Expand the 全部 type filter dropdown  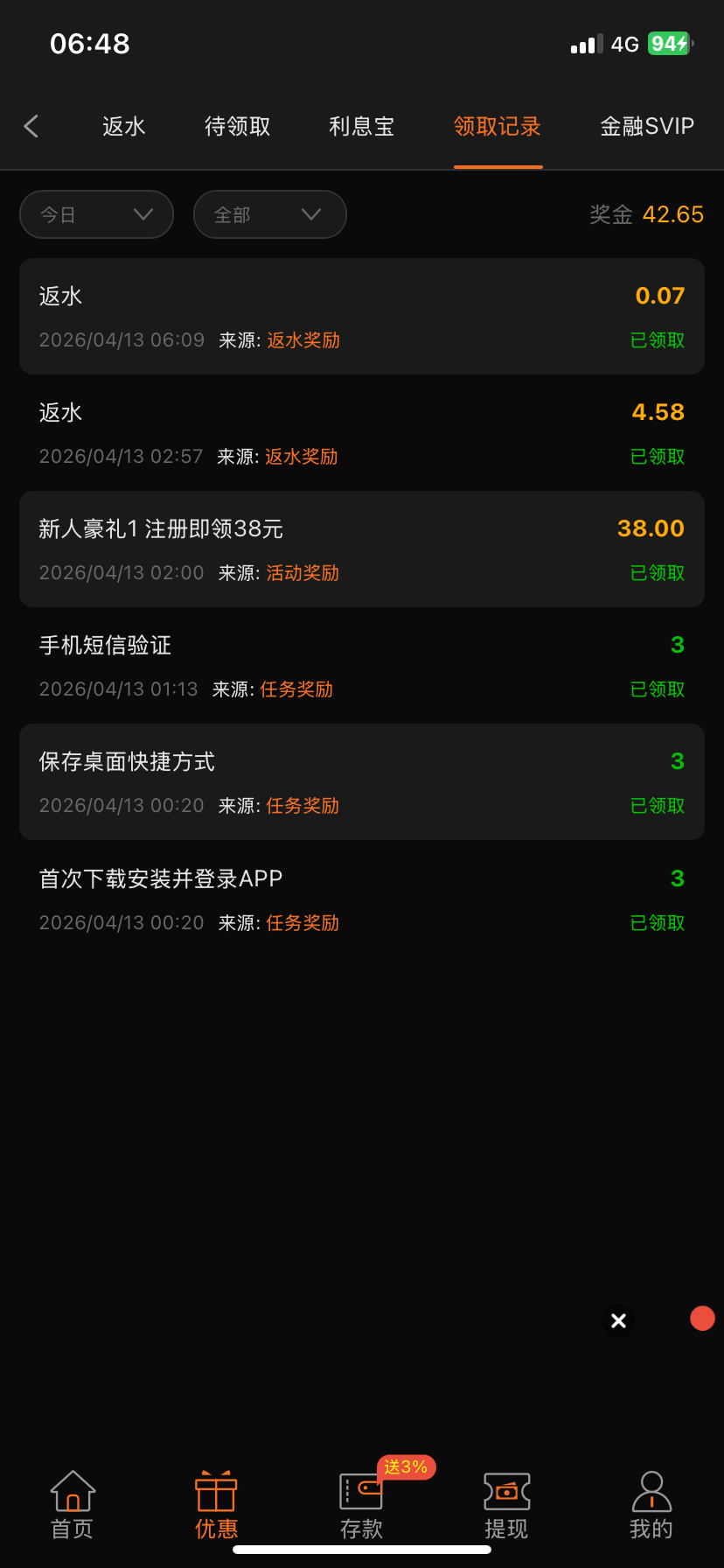coord(269,214)
